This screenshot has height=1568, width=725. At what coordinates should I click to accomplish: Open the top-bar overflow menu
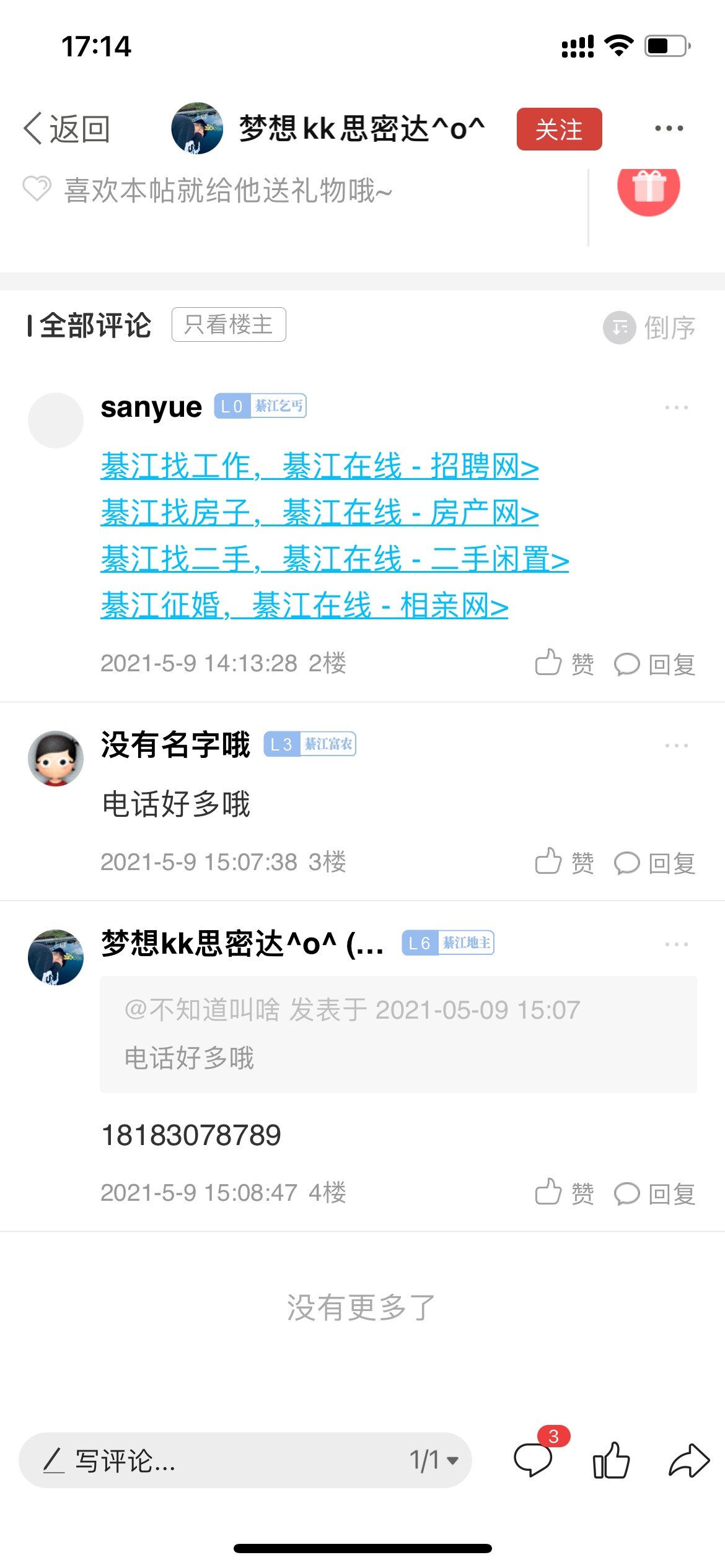point(669,129)
